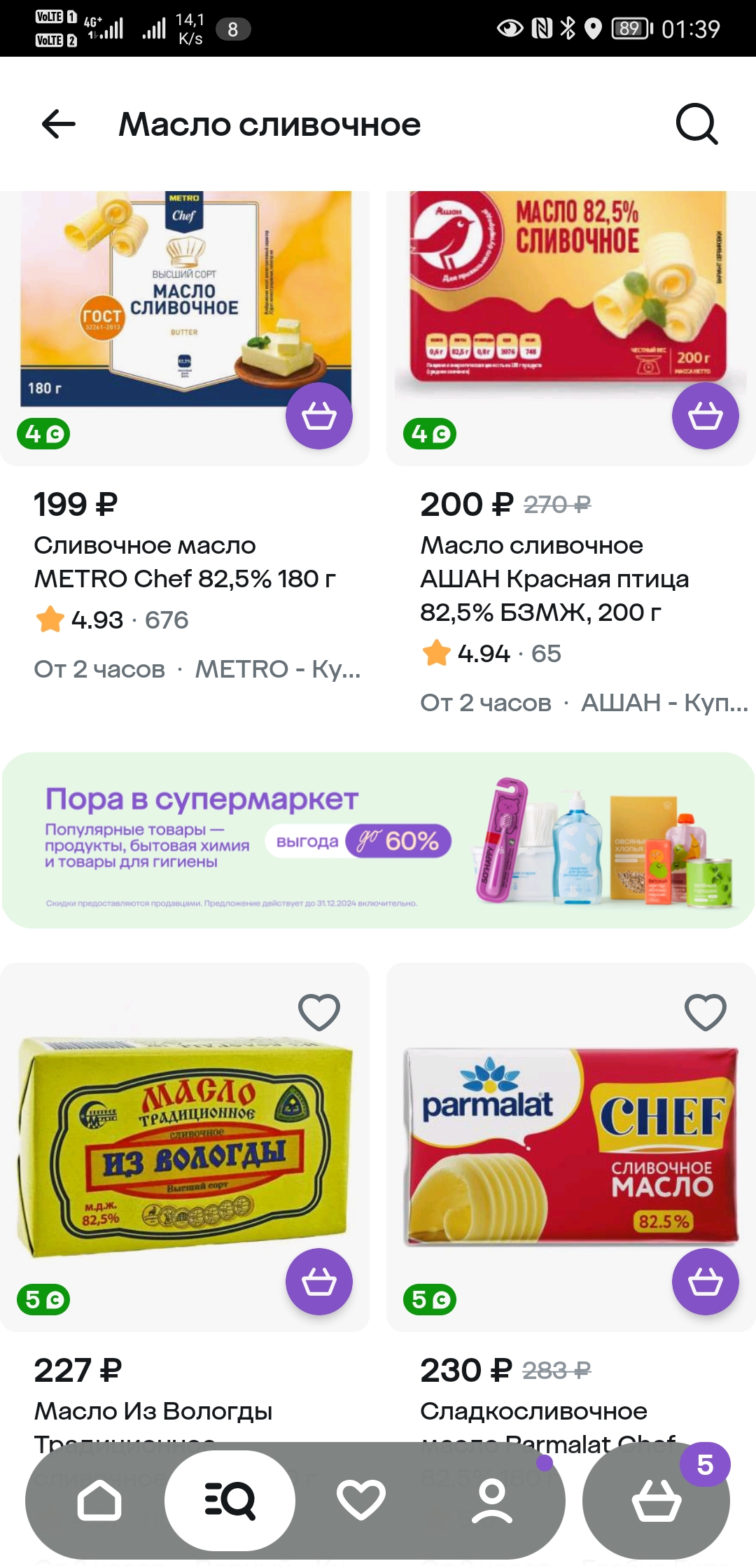Switch to the favorites tab
756x1568 pixels.
(x=361, y=1500)
